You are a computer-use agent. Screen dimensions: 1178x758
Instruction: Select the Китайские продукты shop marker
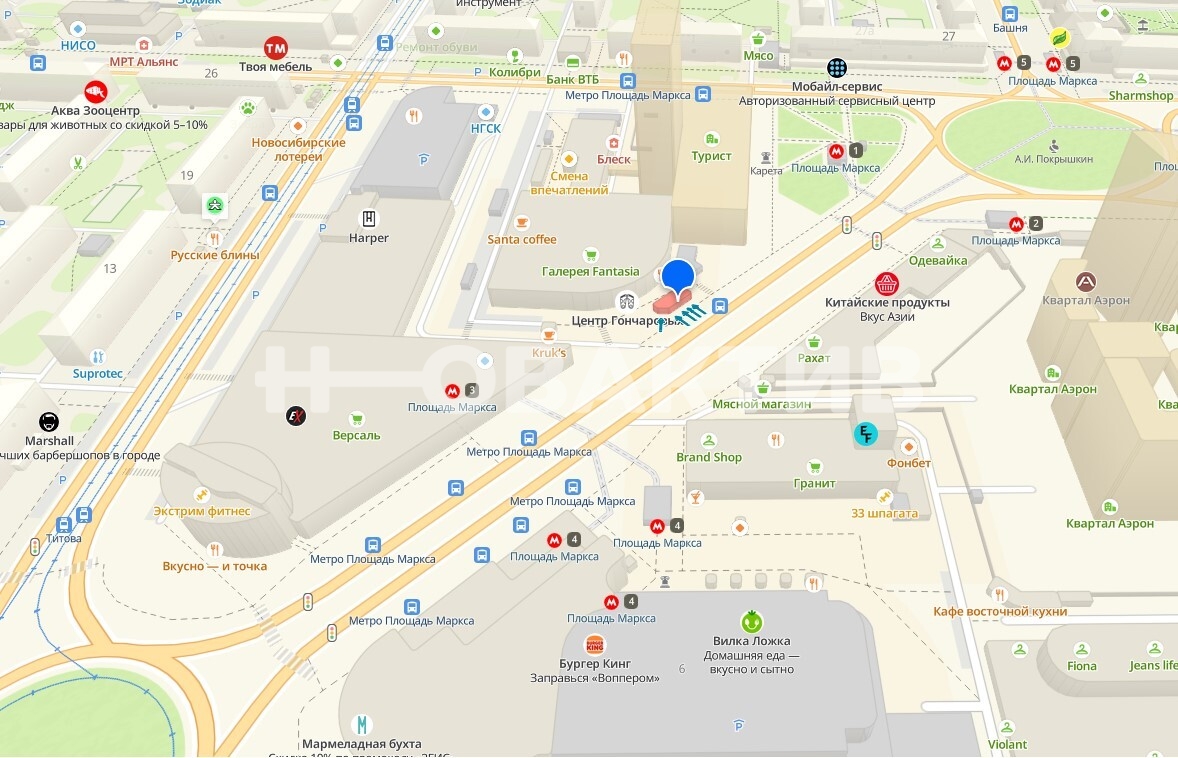pyautogui.click(x=886, y=283)
